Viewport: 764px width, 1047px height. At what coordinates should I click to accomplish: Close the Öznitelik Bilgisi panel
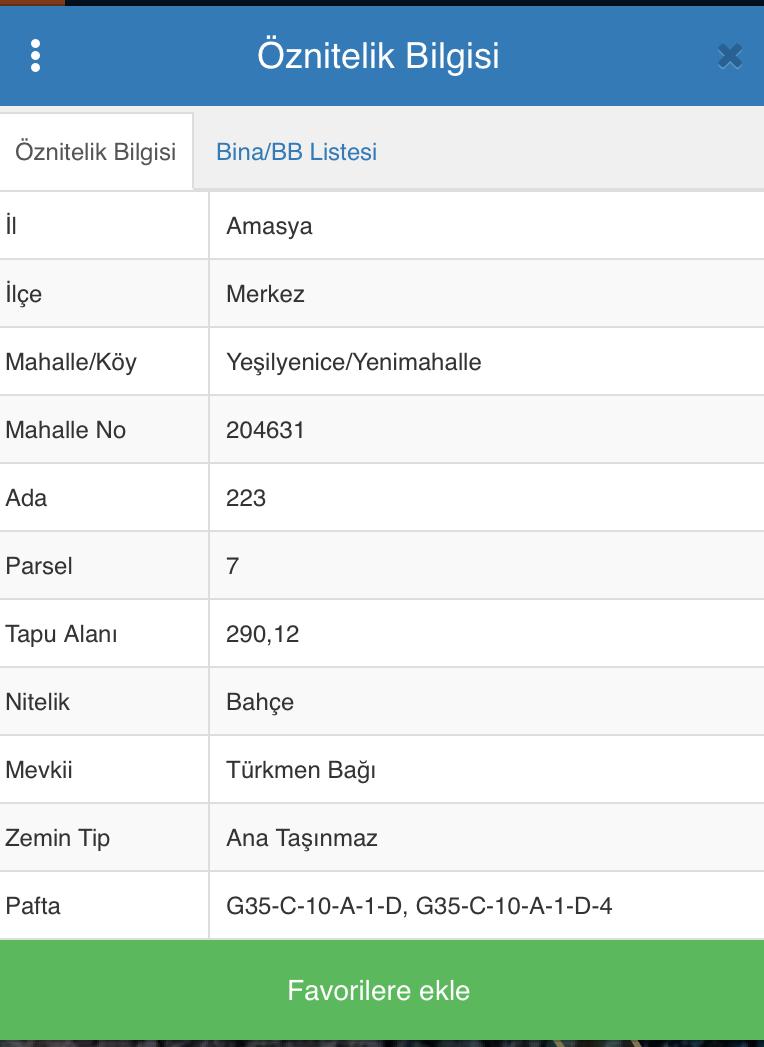tap(729, 57)
